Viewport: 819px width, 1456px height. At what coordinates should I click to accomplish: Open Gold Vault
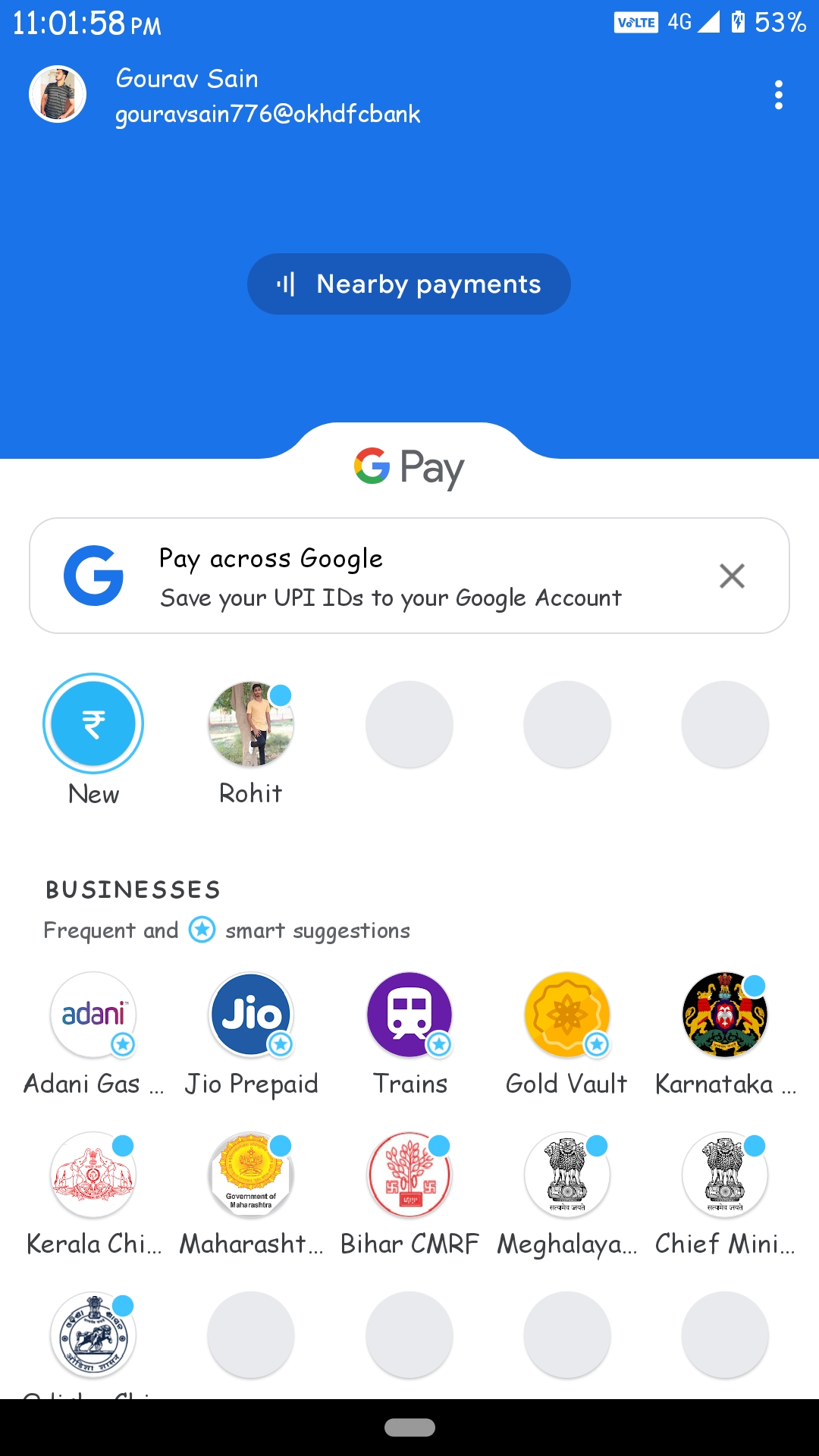(567, 1015)
